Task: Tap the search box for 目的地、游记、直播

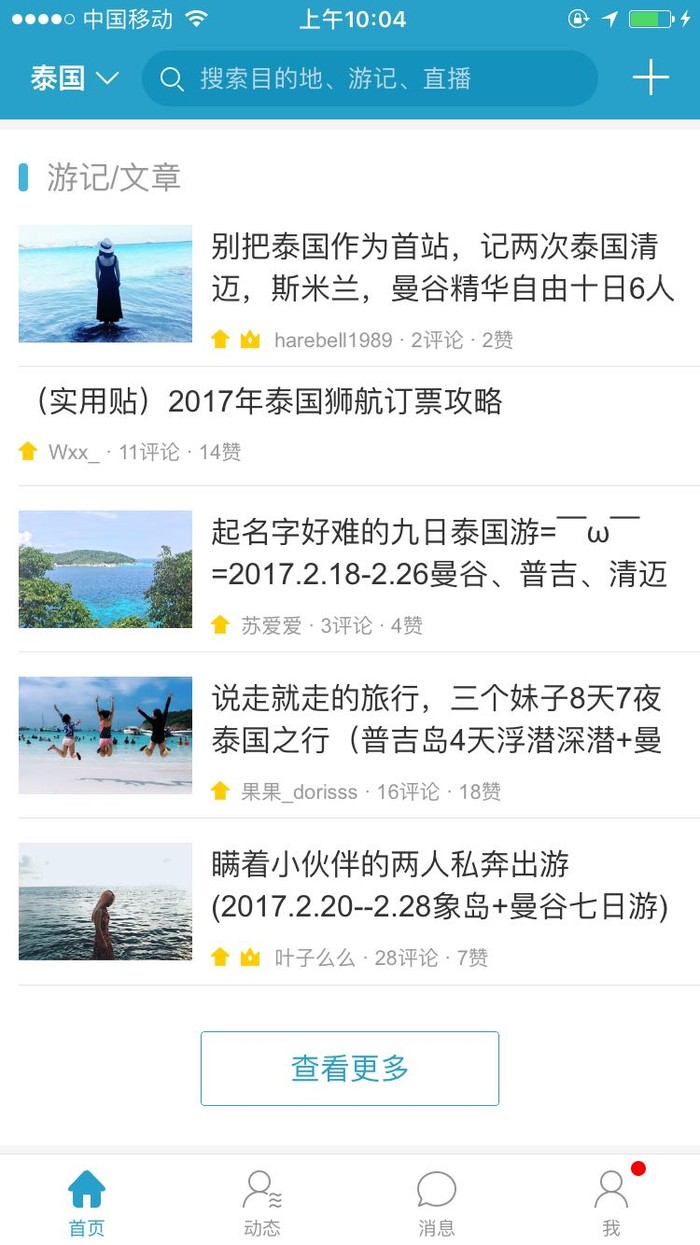Action: pyautogui.click(x=370, y=79)
